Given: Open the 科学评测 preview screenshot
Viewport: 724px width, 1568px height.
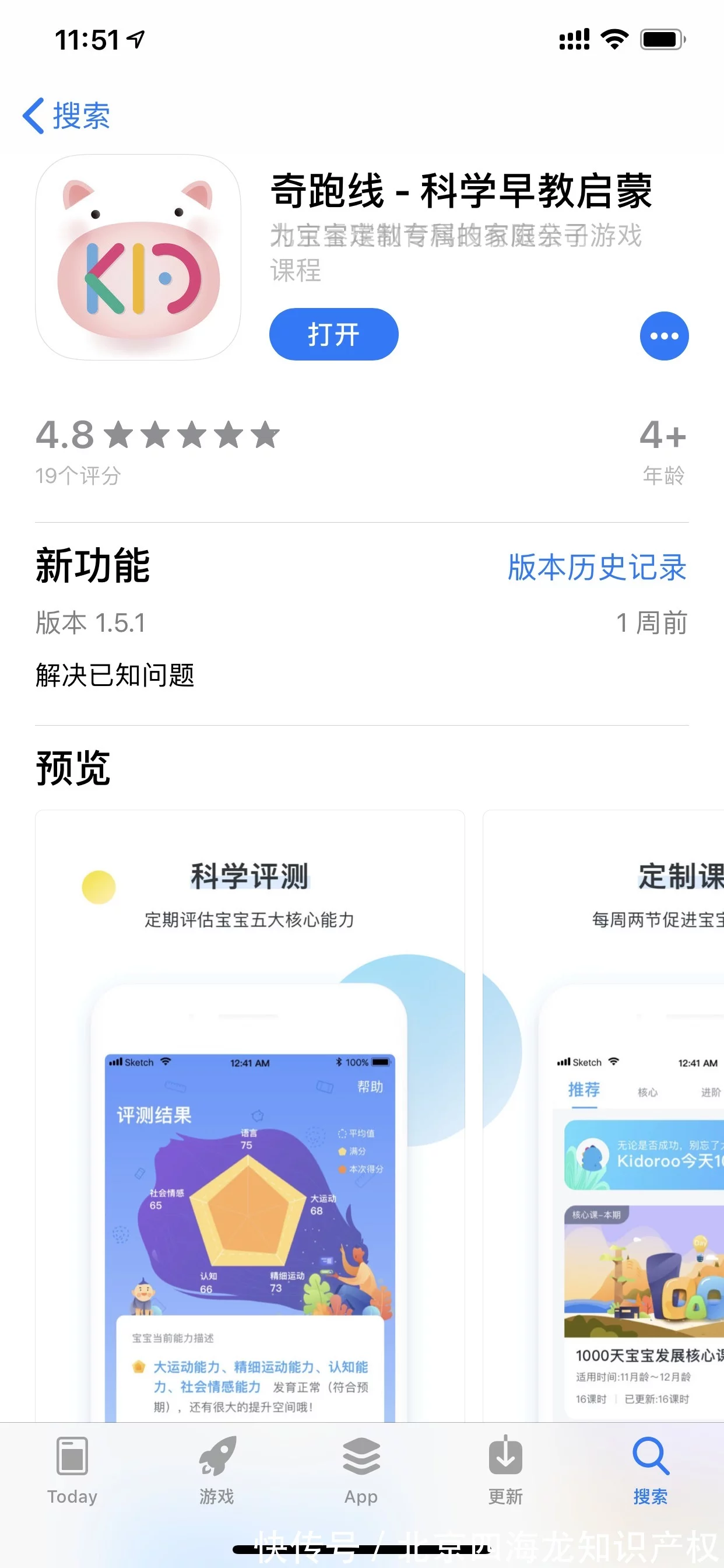Looking at the screenshot, I should pos(249,1114).
